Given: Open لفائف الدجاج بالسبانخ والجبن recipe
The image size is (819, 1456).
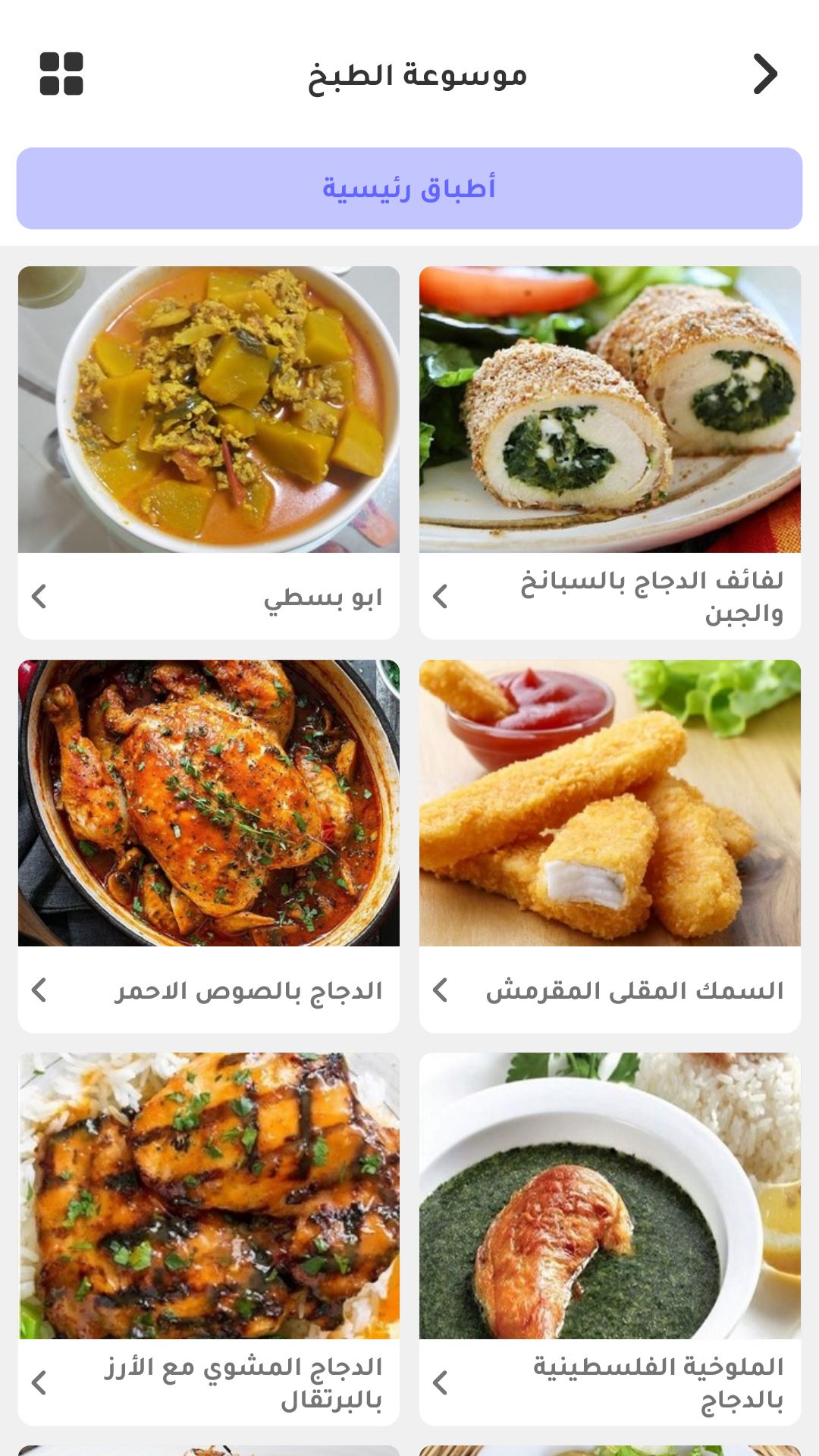Looking at the screenshot, I should point(610,452).
